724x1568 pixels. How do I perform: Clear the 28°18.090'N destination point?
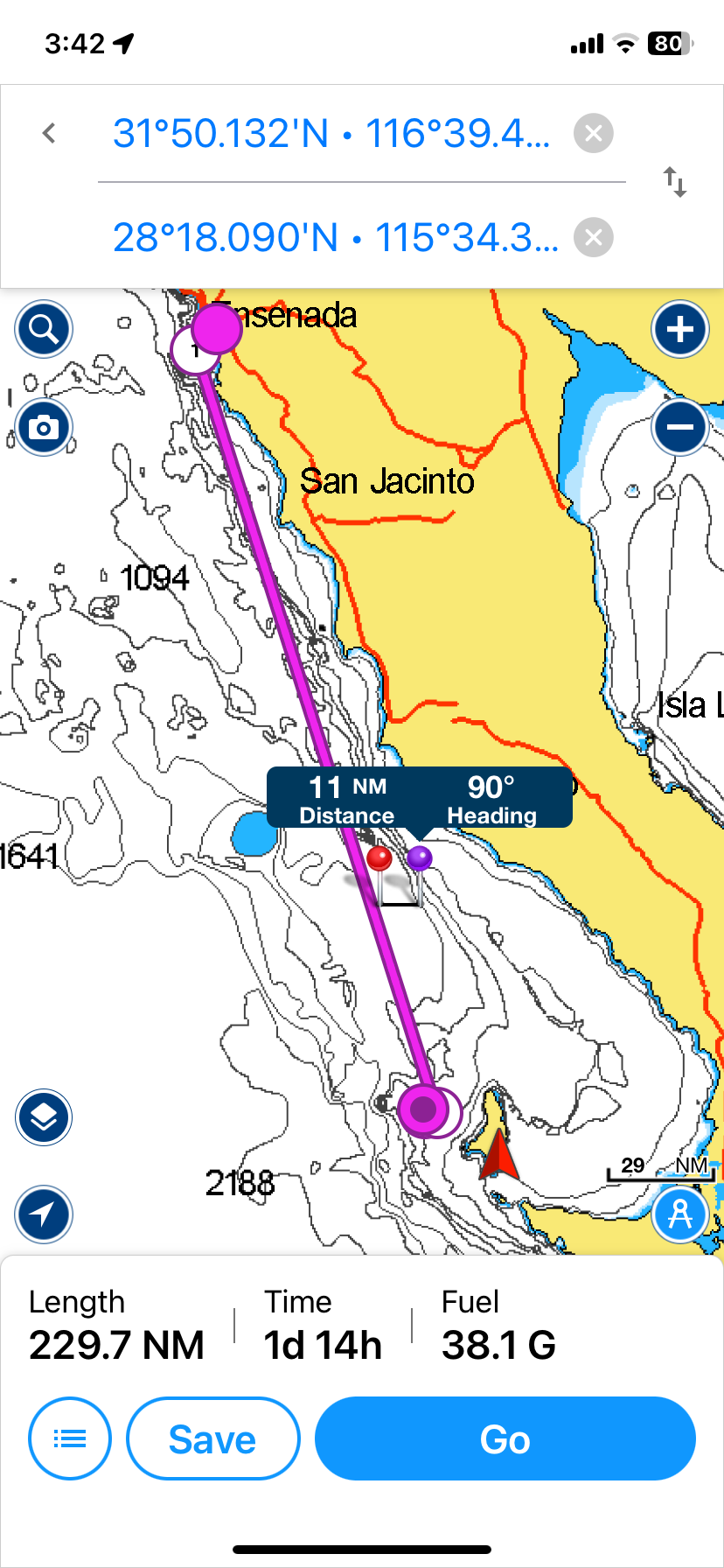point(594,237)
